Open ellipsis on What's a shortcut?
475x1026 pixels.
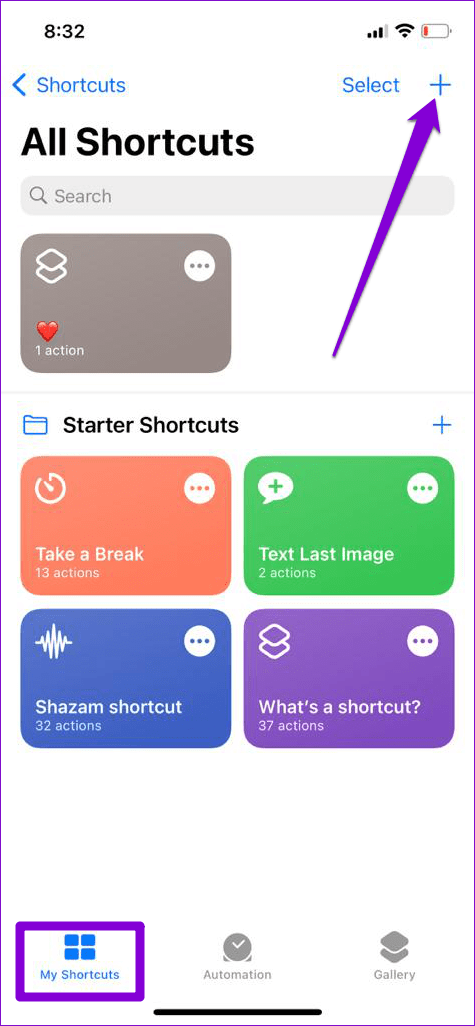423,641
